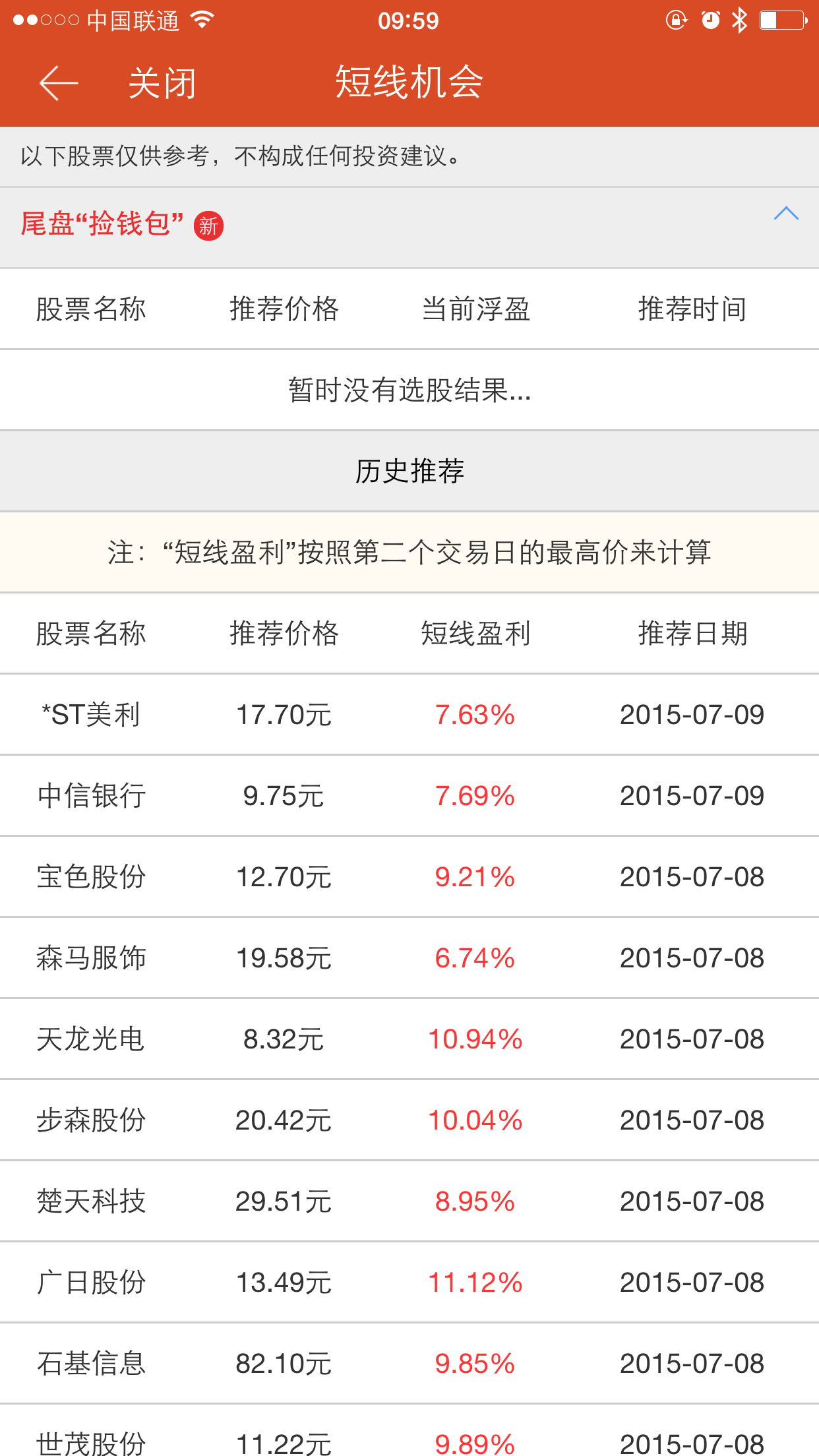Open the 楚天科技 stock row

click(x=409, y=1201)
